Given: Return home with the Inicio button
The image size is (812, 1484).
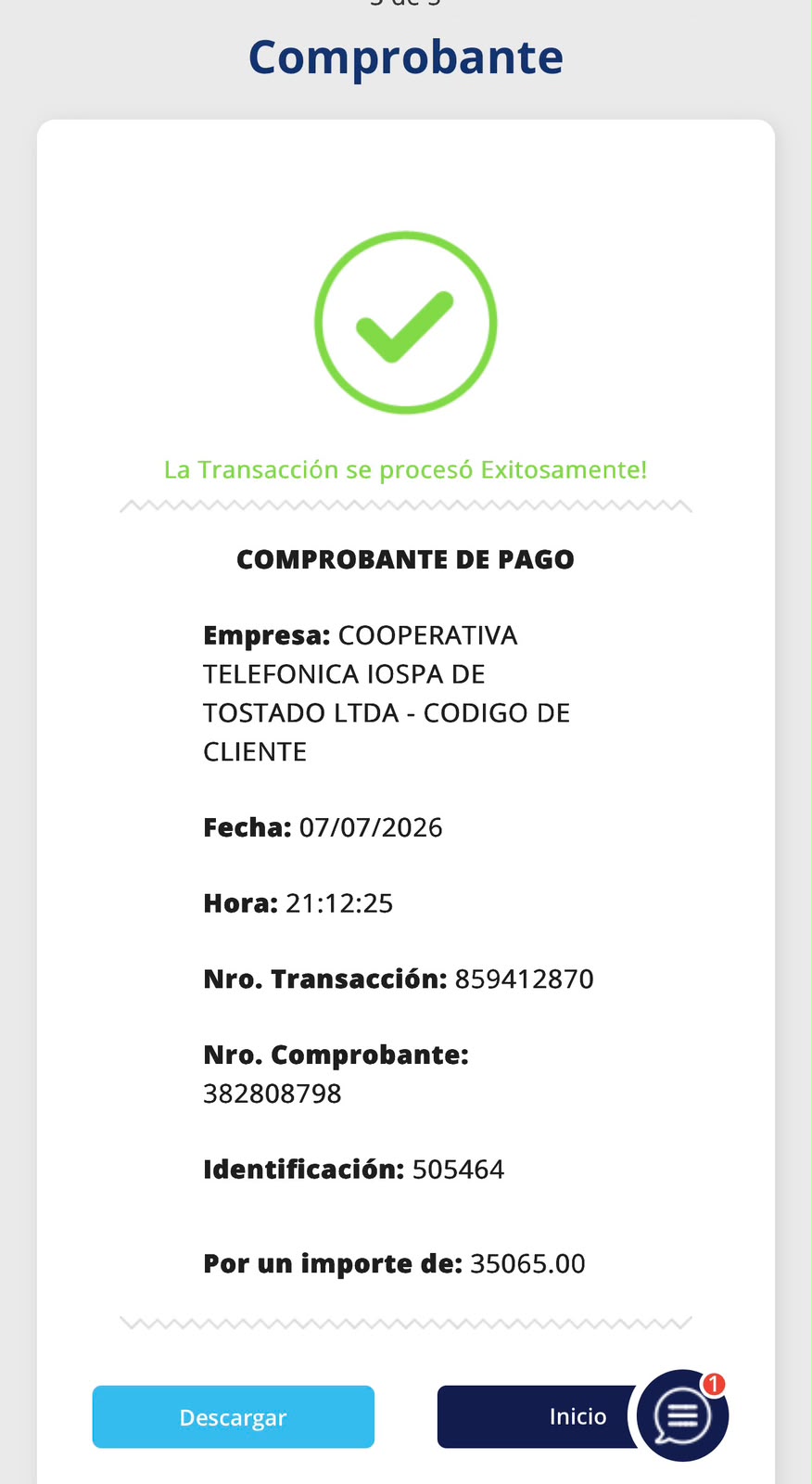Looking at the screenshot, I should click(x=538, y=1416).
